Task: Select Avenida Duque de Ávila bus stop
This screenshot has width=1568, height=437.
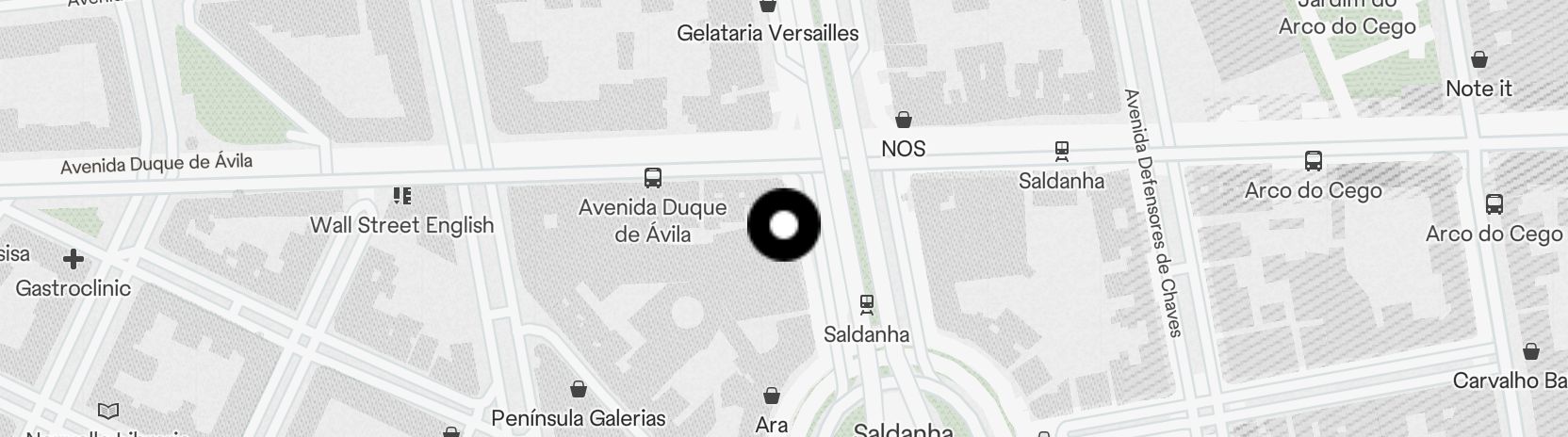Action: coord(652,177)
